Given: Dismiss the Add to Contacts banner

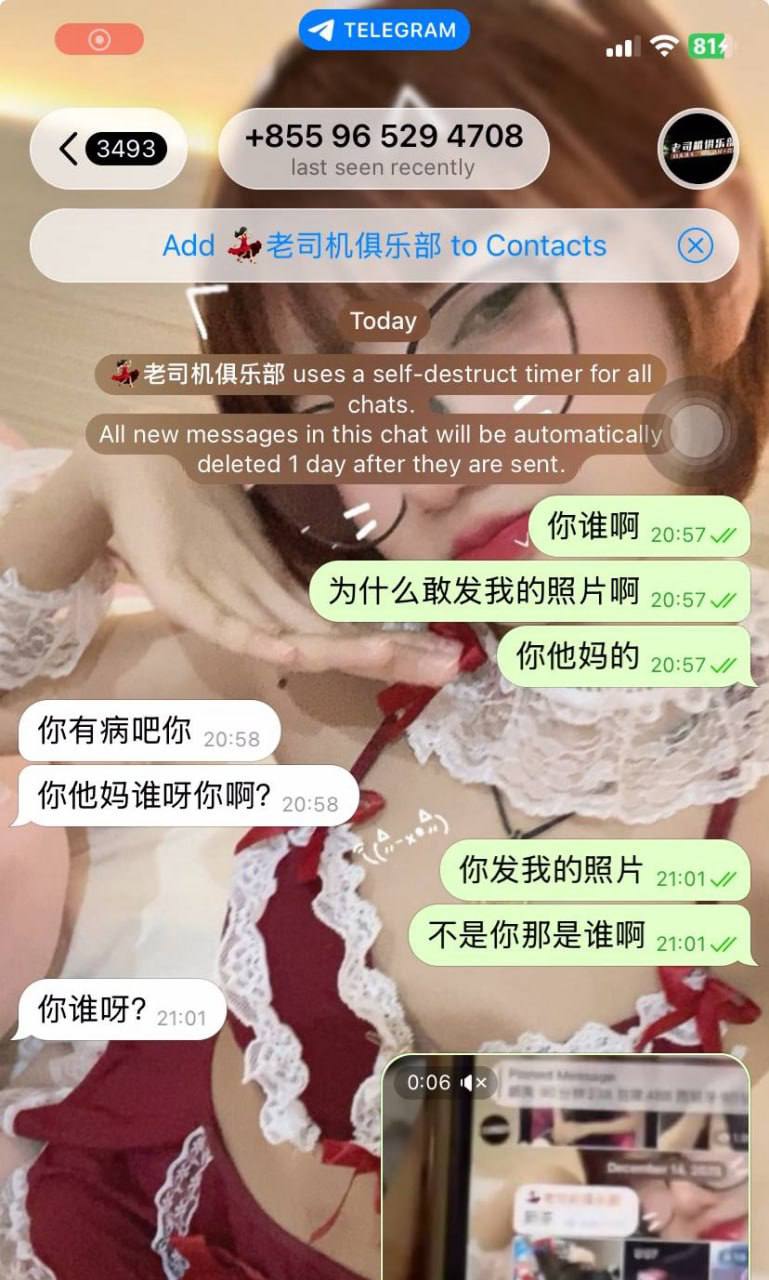Looking at the screenshot, I should pyautogui.click(x=695, y=246).
